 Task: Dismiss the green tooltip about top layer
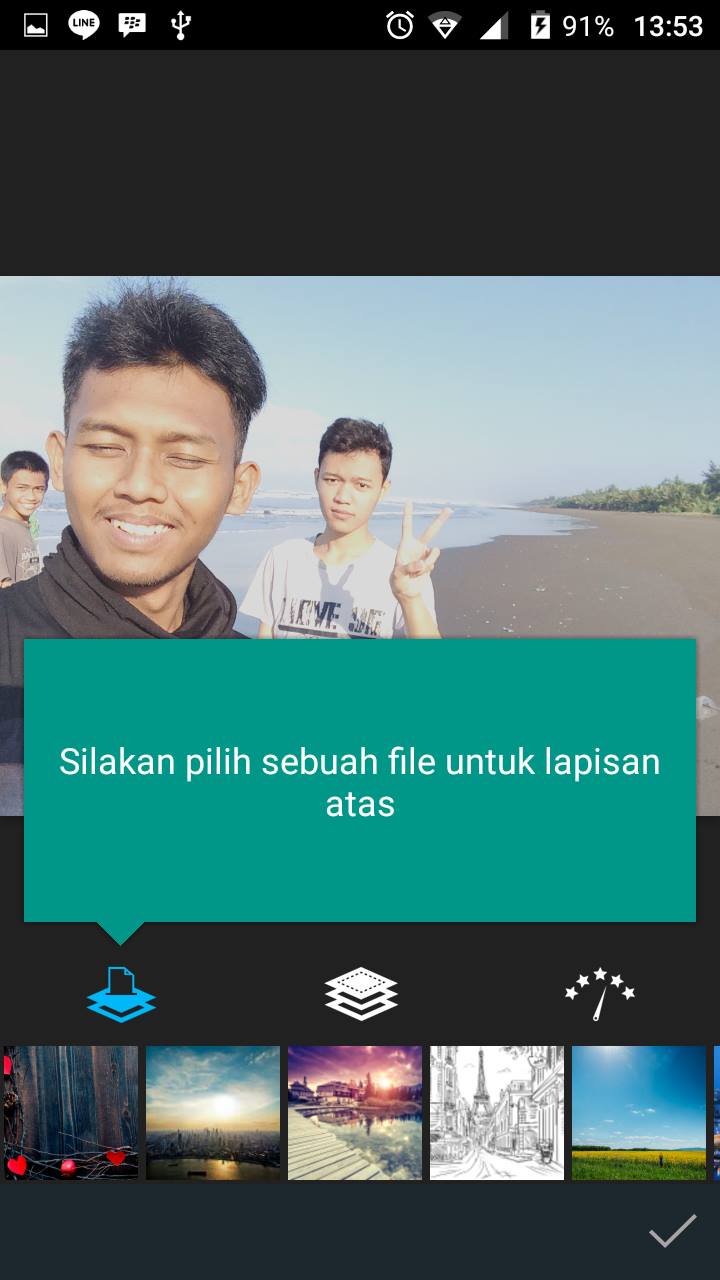pyautogui.click(x=360, y=780)
